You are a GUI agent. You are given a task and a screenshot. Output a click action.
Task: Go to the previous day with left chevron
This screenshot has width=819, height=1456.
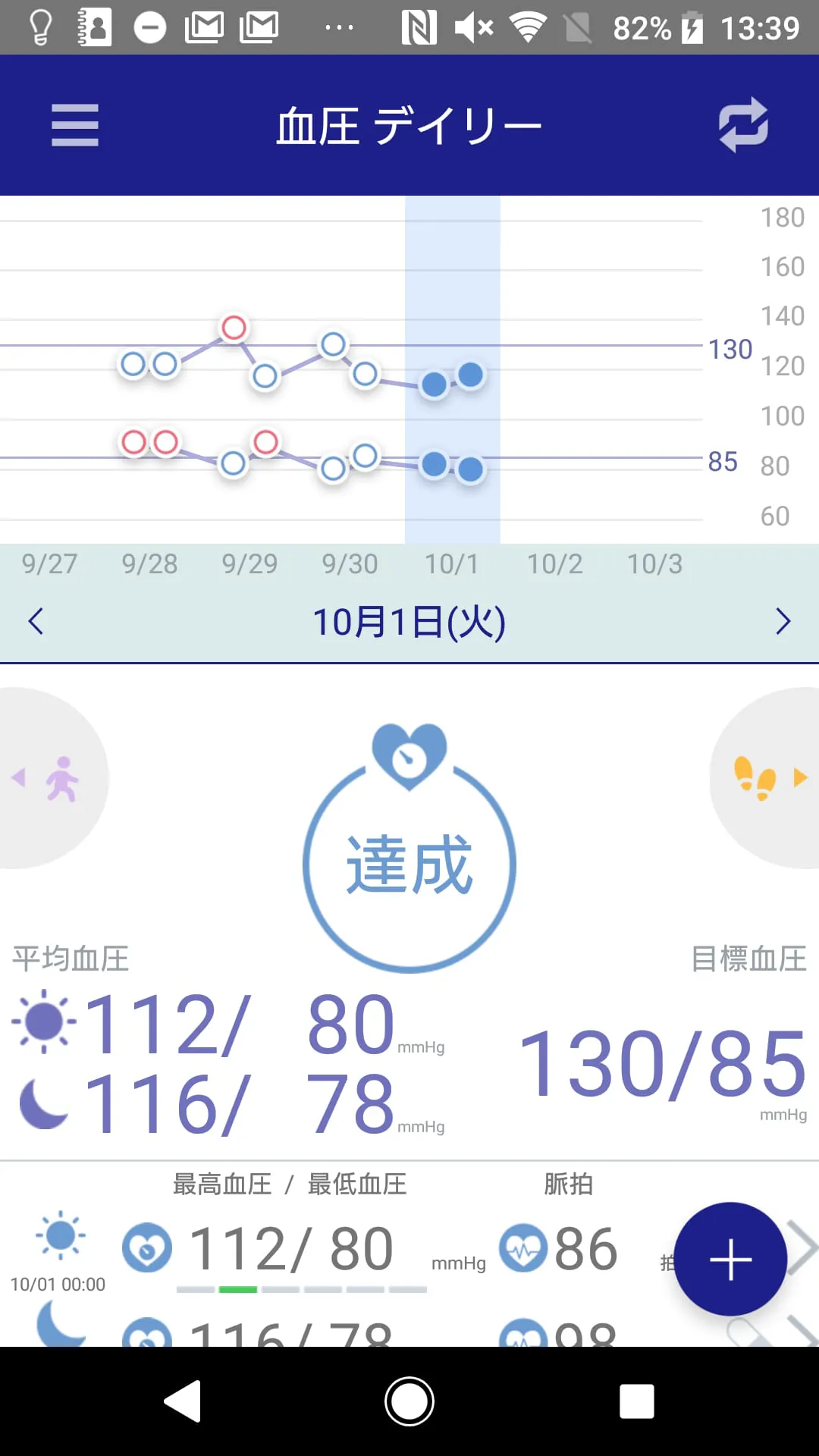[36, 620]
